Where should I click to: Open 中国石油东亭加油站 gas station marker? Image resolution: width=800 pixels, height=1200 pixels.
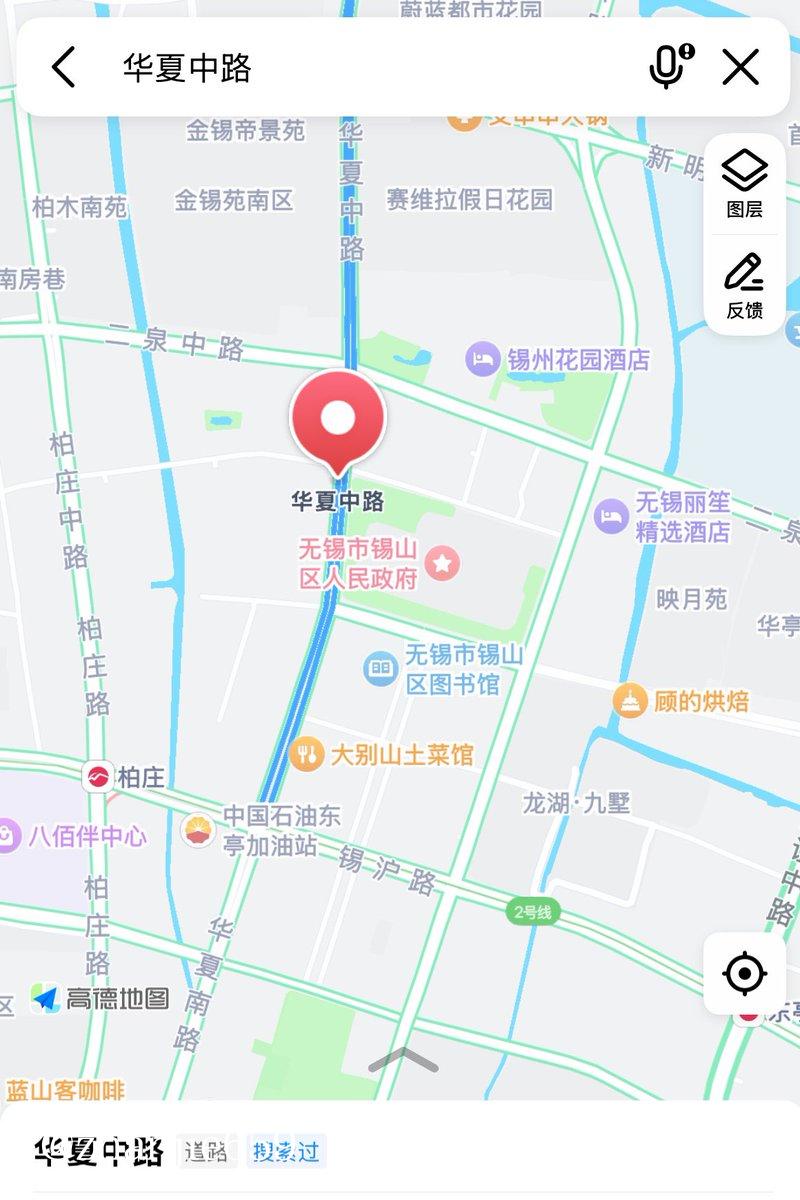pos(197,830)
